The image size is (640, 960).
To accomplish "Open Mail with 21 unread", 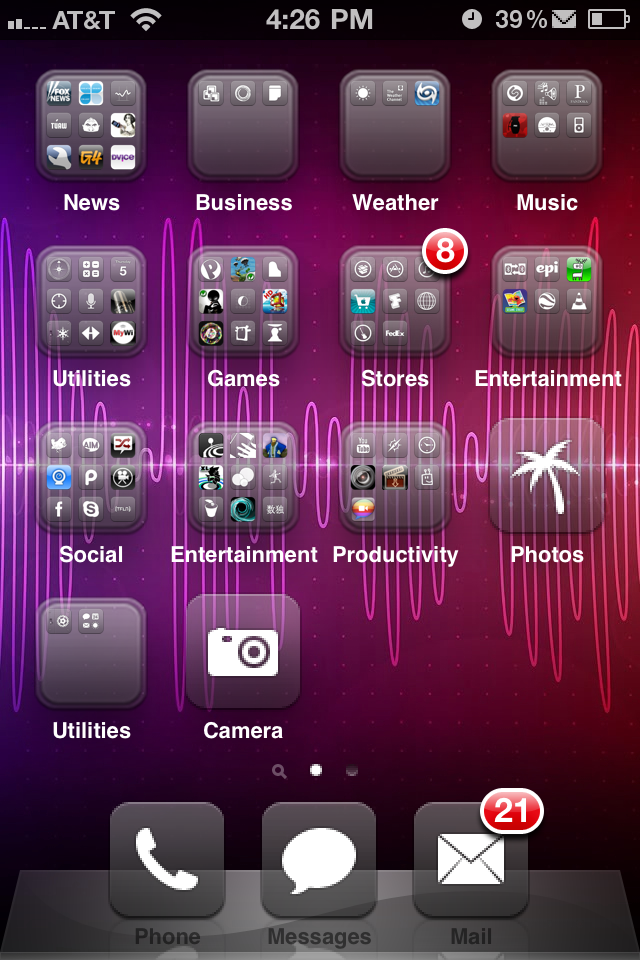I will (x=471, y=860).
